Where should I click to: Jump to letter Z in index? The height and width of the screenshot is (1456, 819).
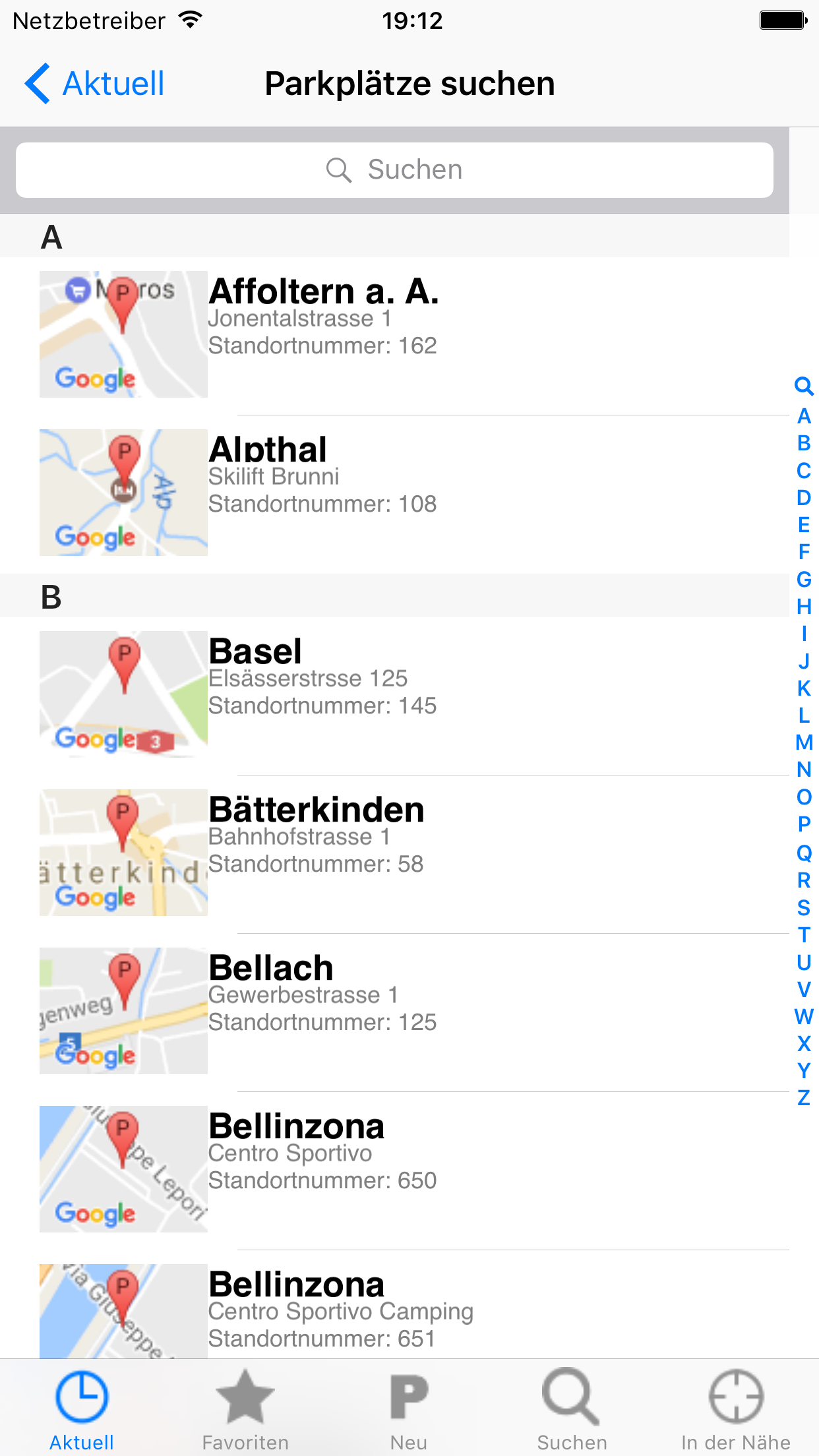[804, 1098]
